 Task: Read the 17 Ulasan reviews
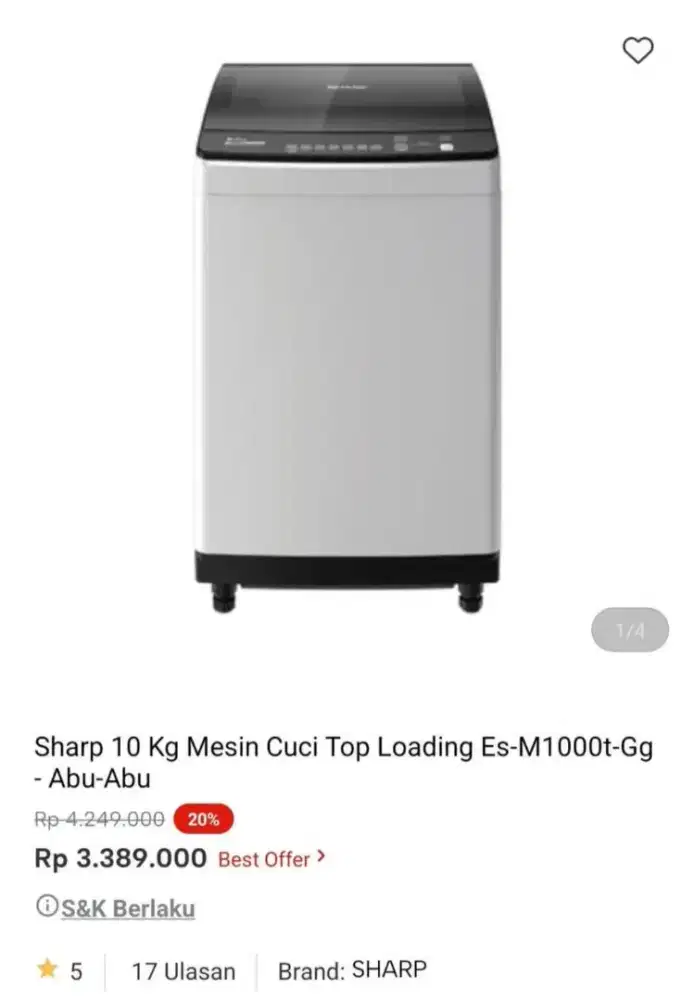tap(184, 971)
